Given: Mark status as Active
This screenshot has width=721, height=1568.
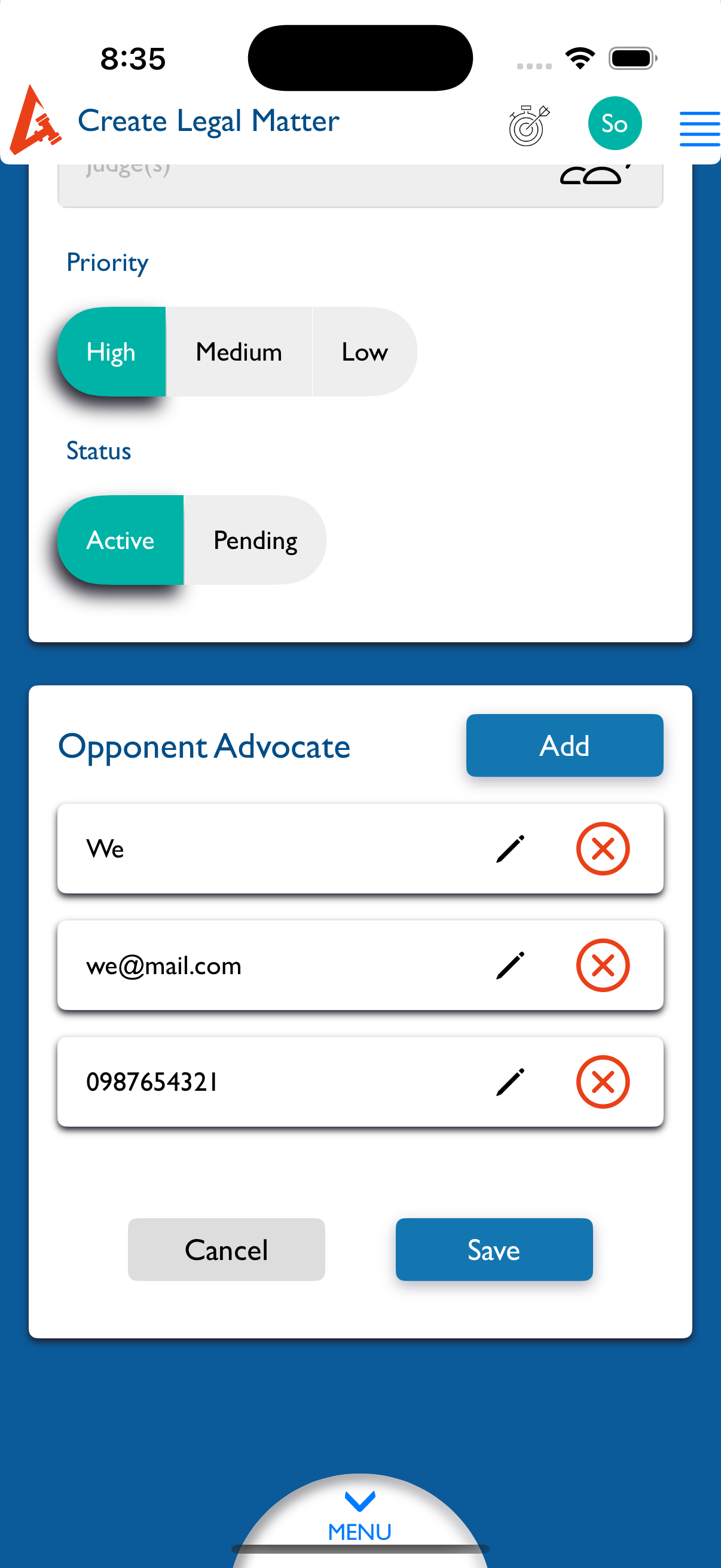Looking at the screenshot, I should click(121, 540).
